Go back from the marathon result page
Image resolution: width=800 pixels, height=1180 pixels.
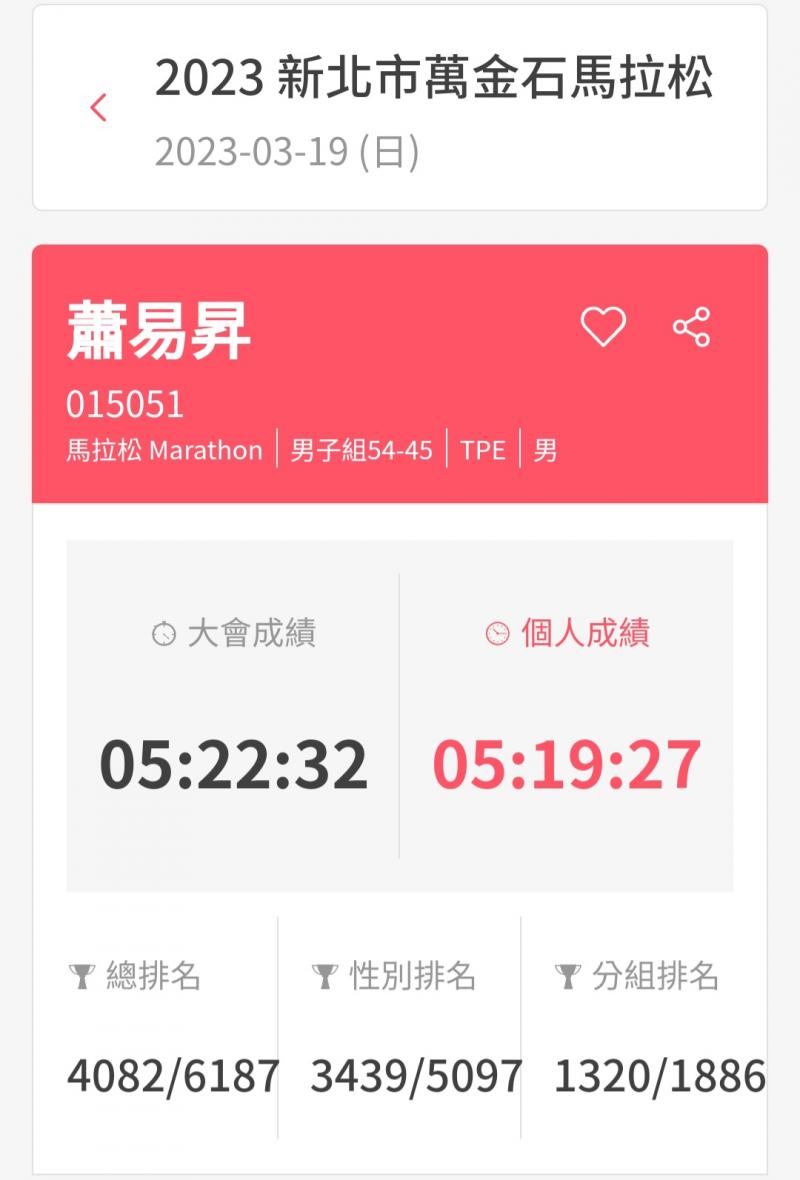[98, 108]
